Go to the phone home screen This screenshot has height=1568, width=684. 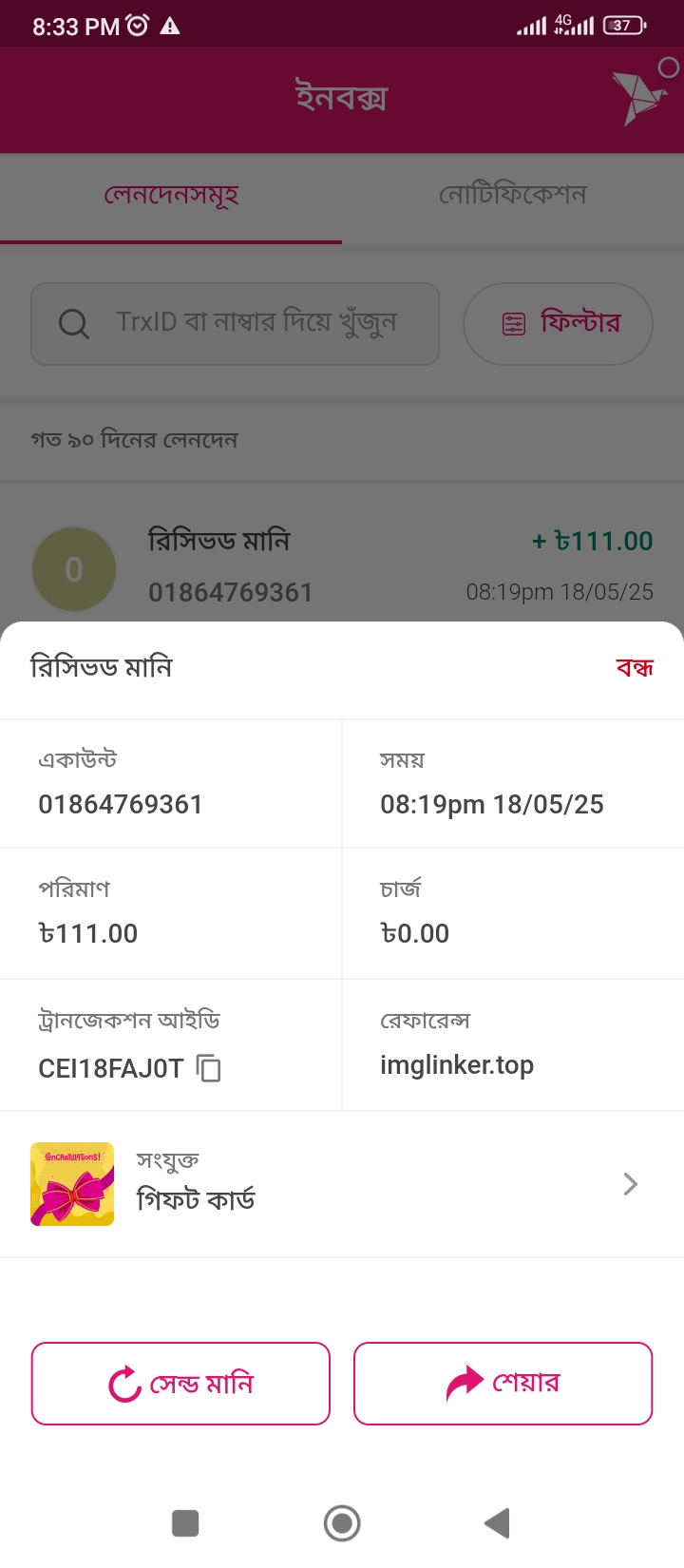(342, 1523)
